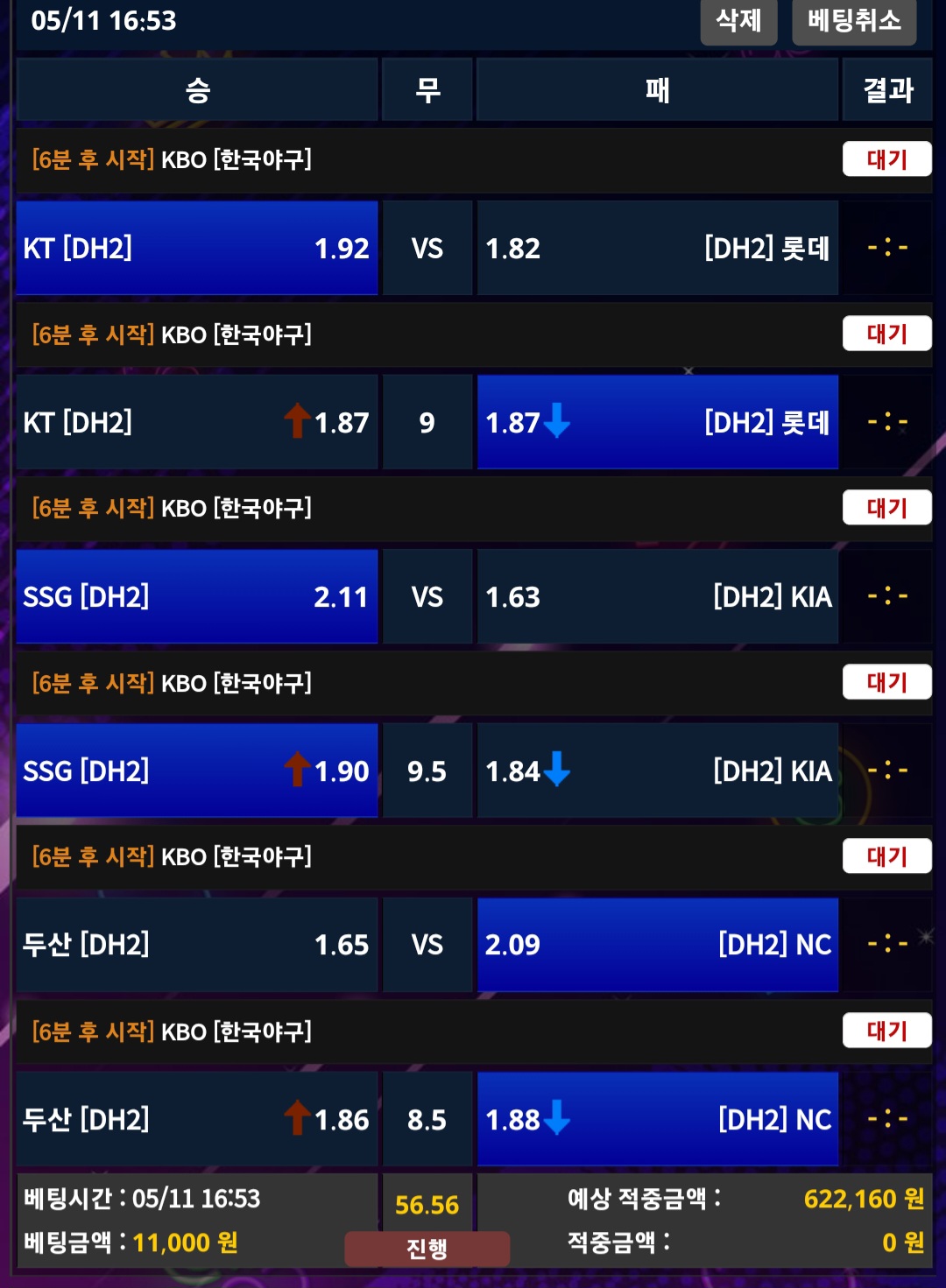Tap 베팅취소 to cancel bet
Image resolution: width=946 pixels, height=1288 pixels.
(x=854, y=21)
